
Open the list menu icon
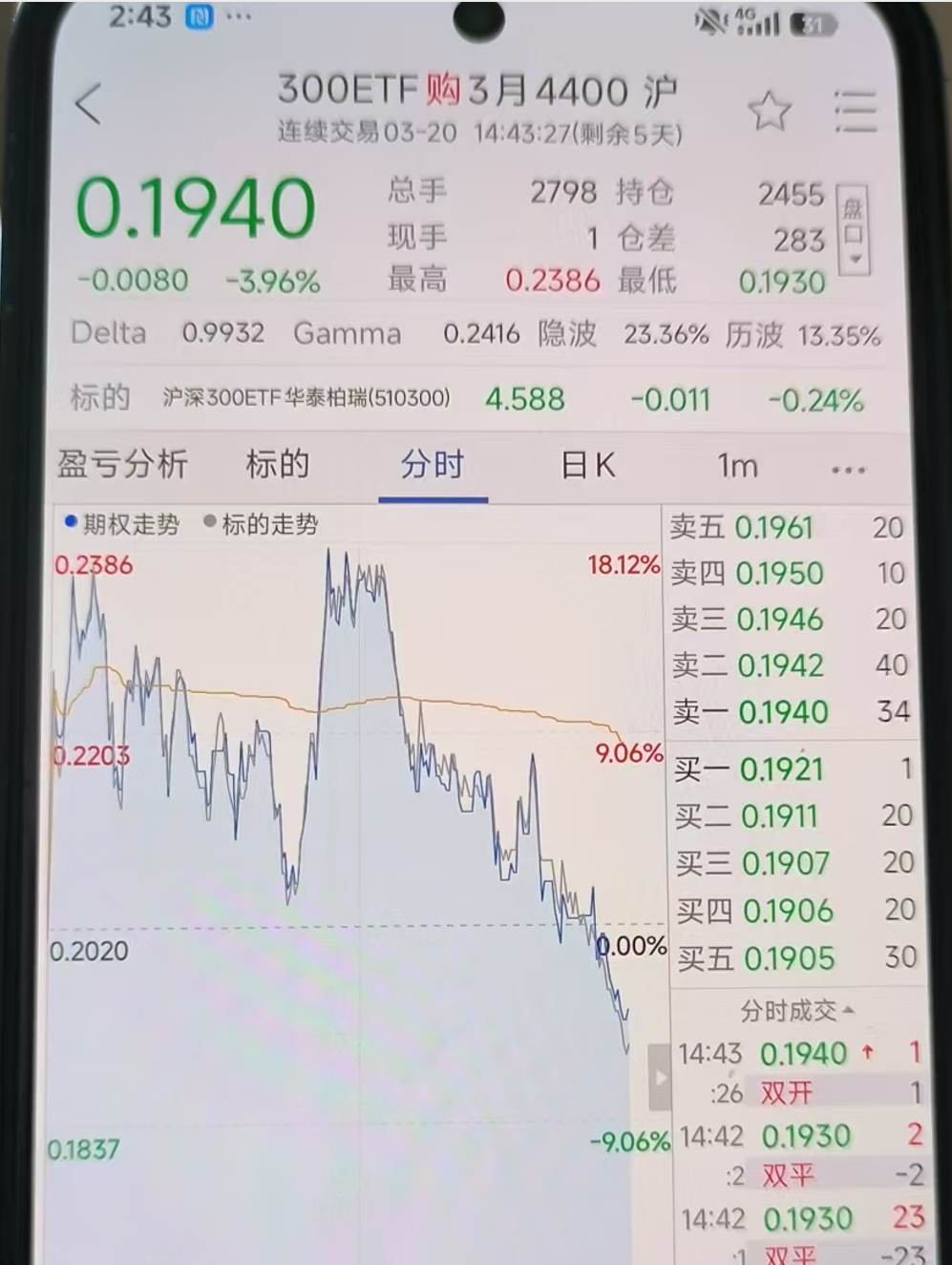pos(855,112)
